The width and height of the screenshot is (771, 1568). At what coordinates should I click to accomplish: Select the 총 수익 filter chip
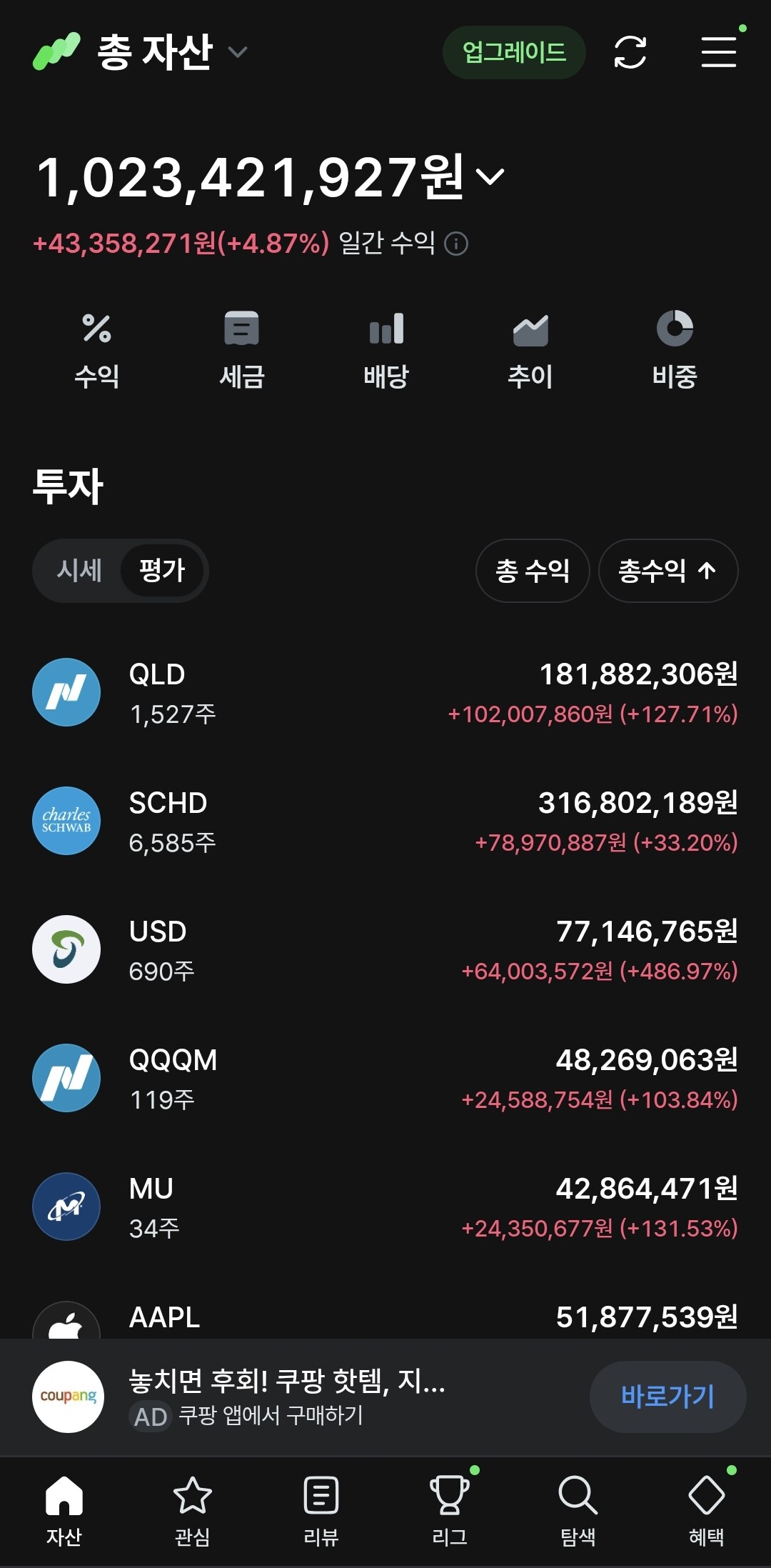click(533, 571)
